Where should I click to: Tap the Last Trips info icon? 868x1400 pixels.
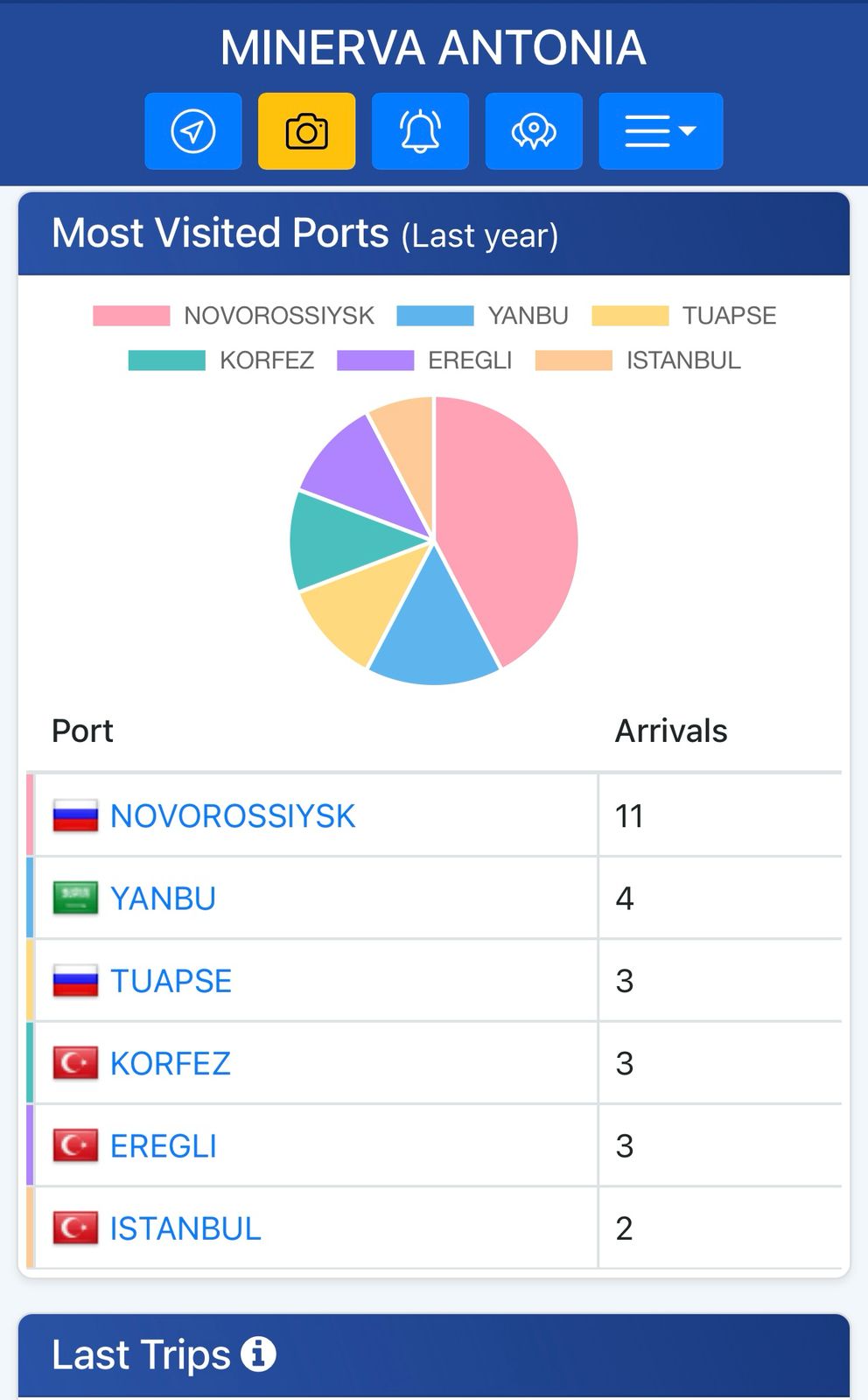click(259, 1354)
